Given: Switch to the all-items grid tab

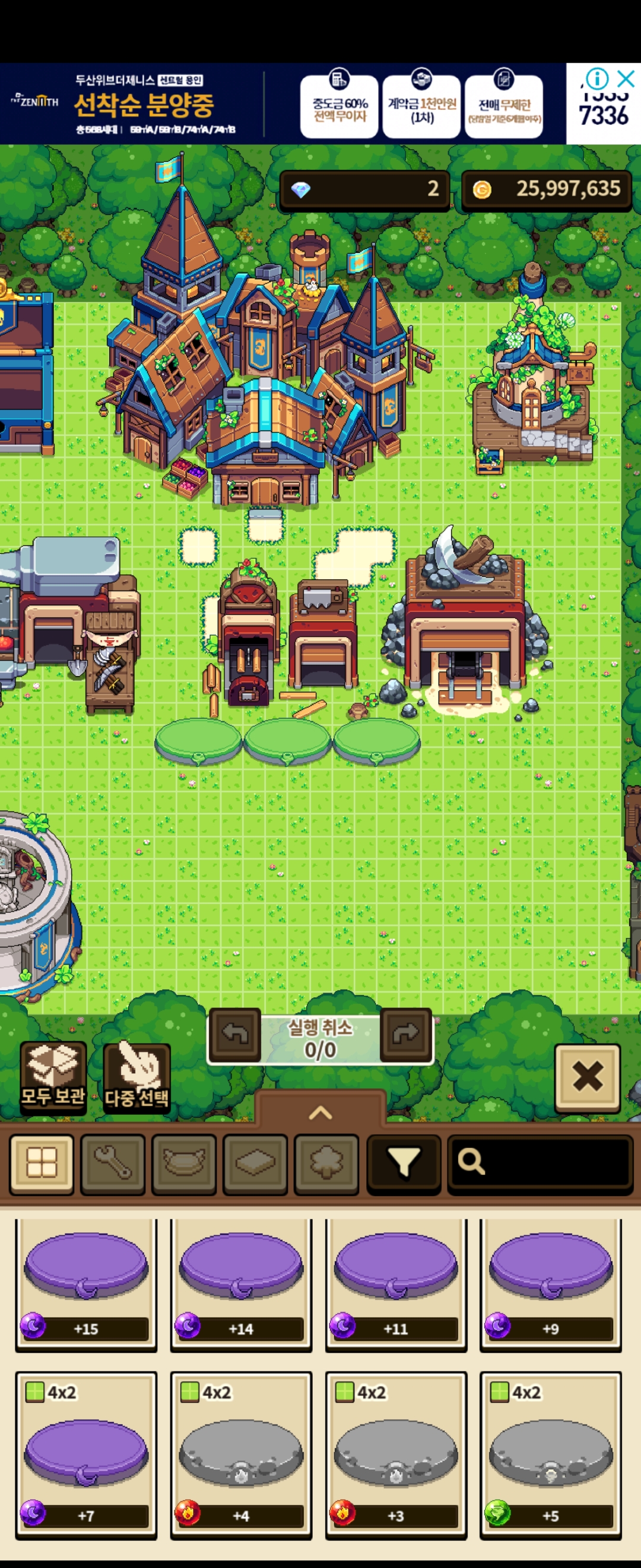Looking at the screenshot, I should 42,1163.
